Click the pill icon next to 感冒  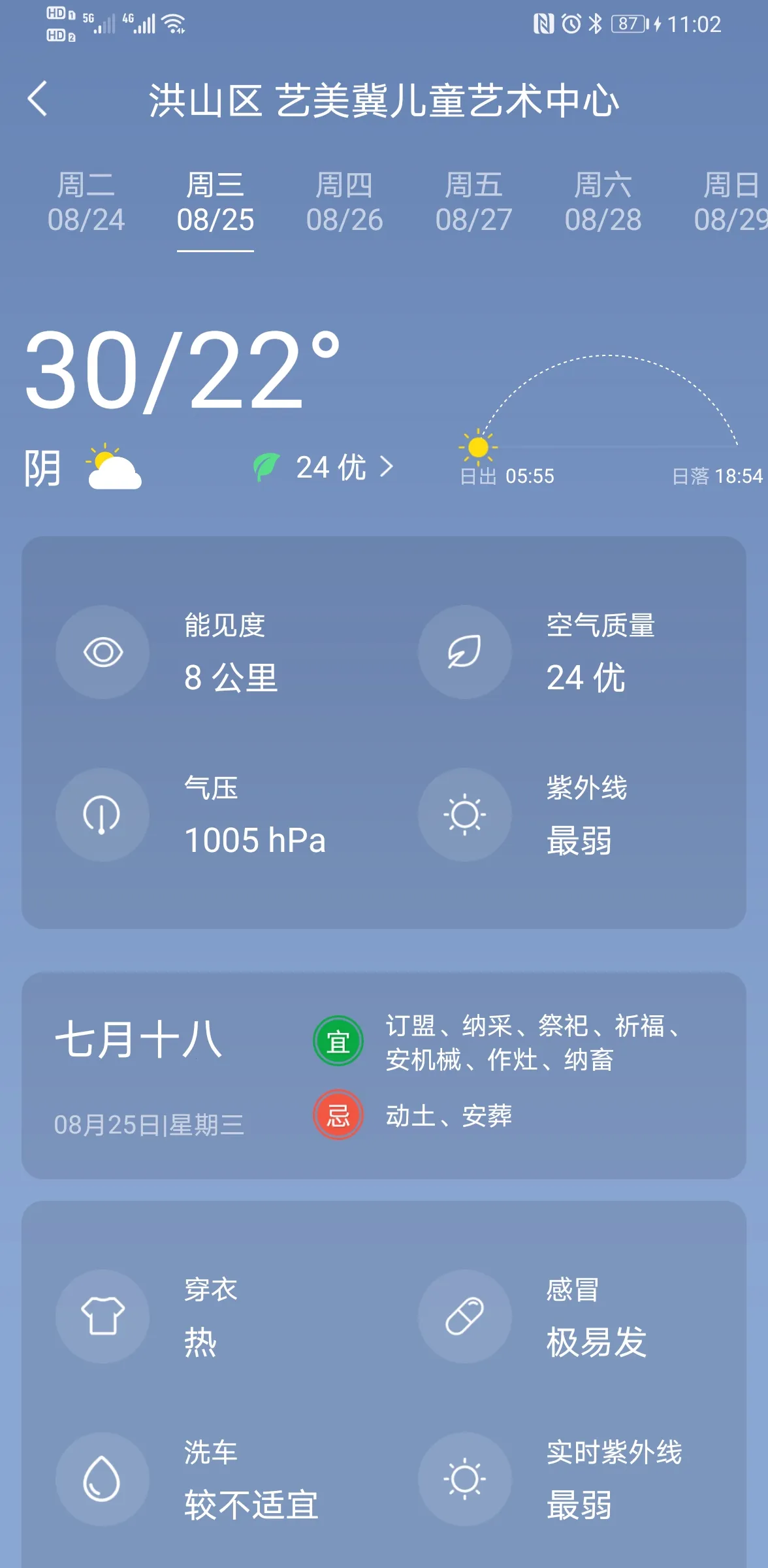tap(464, 1318)
